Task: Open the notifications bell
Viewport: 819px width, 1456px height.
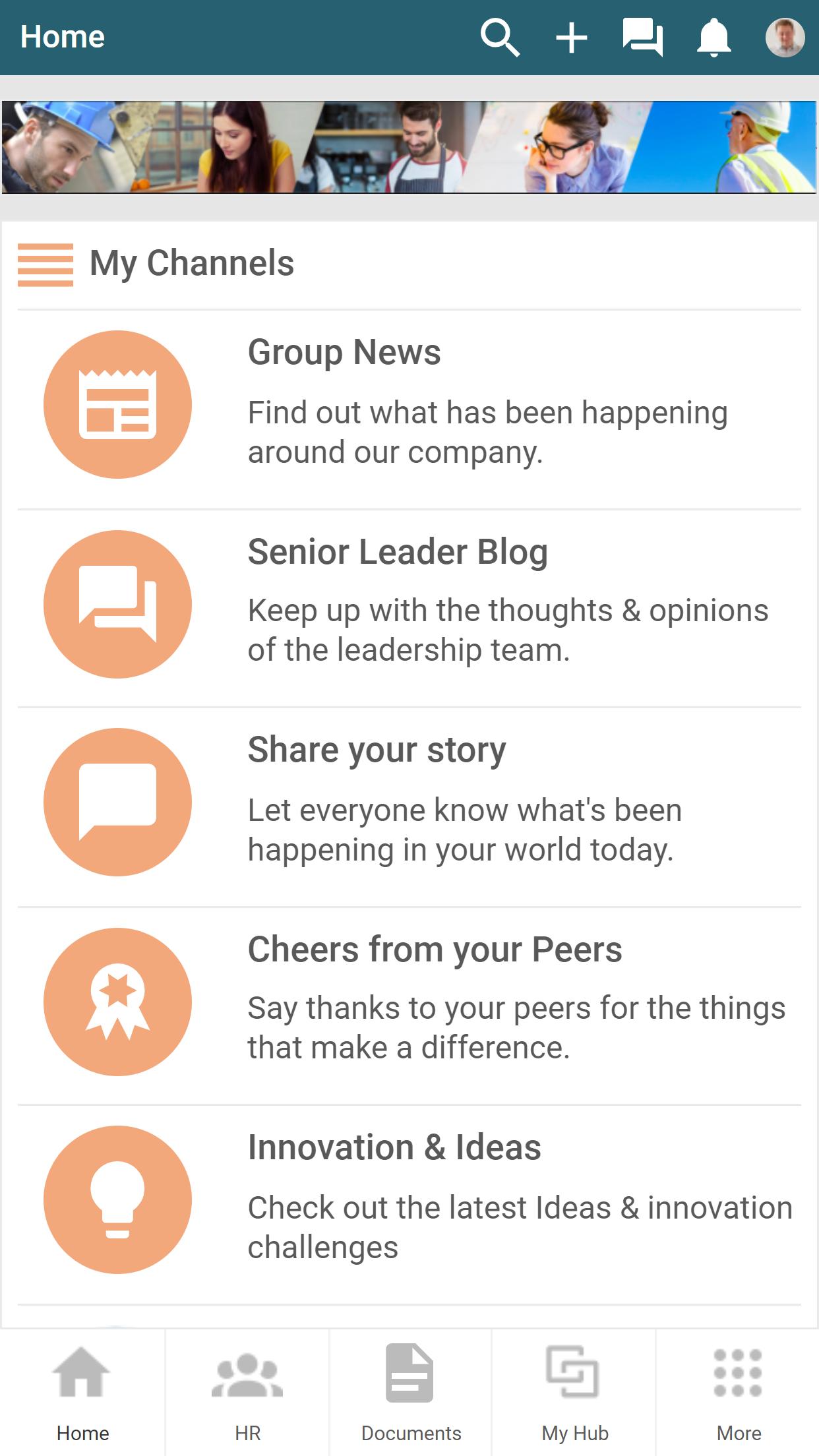Action: pos(714,38)
